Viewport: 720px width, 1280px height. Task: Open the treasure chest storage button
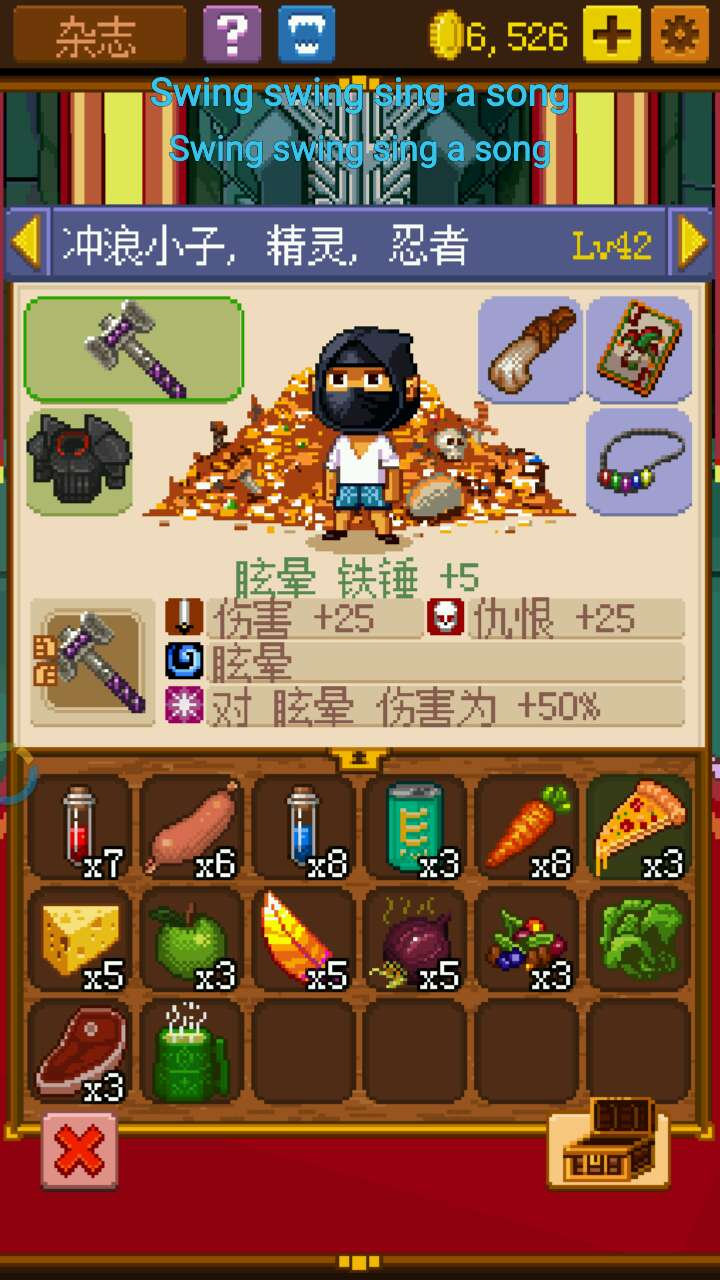(609, 1145)
